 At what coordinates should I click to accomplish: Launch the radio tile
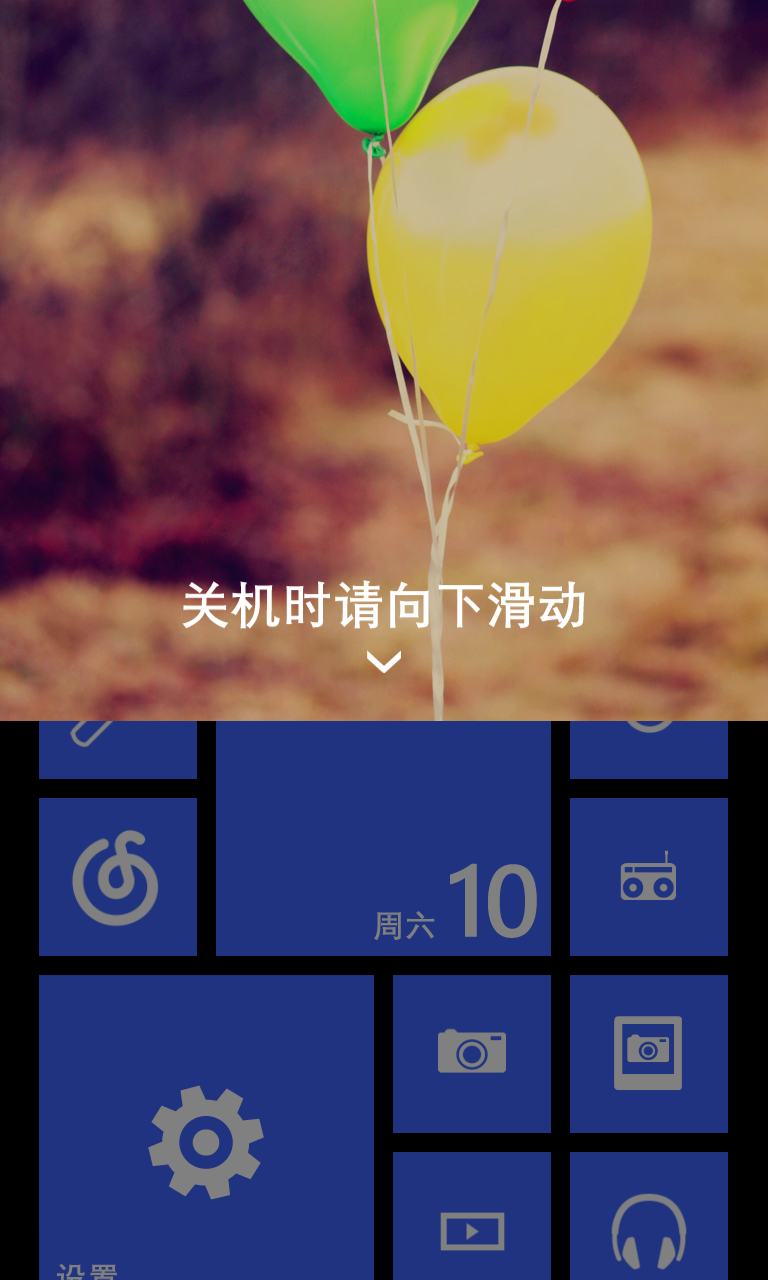click(x=649, y=877)
